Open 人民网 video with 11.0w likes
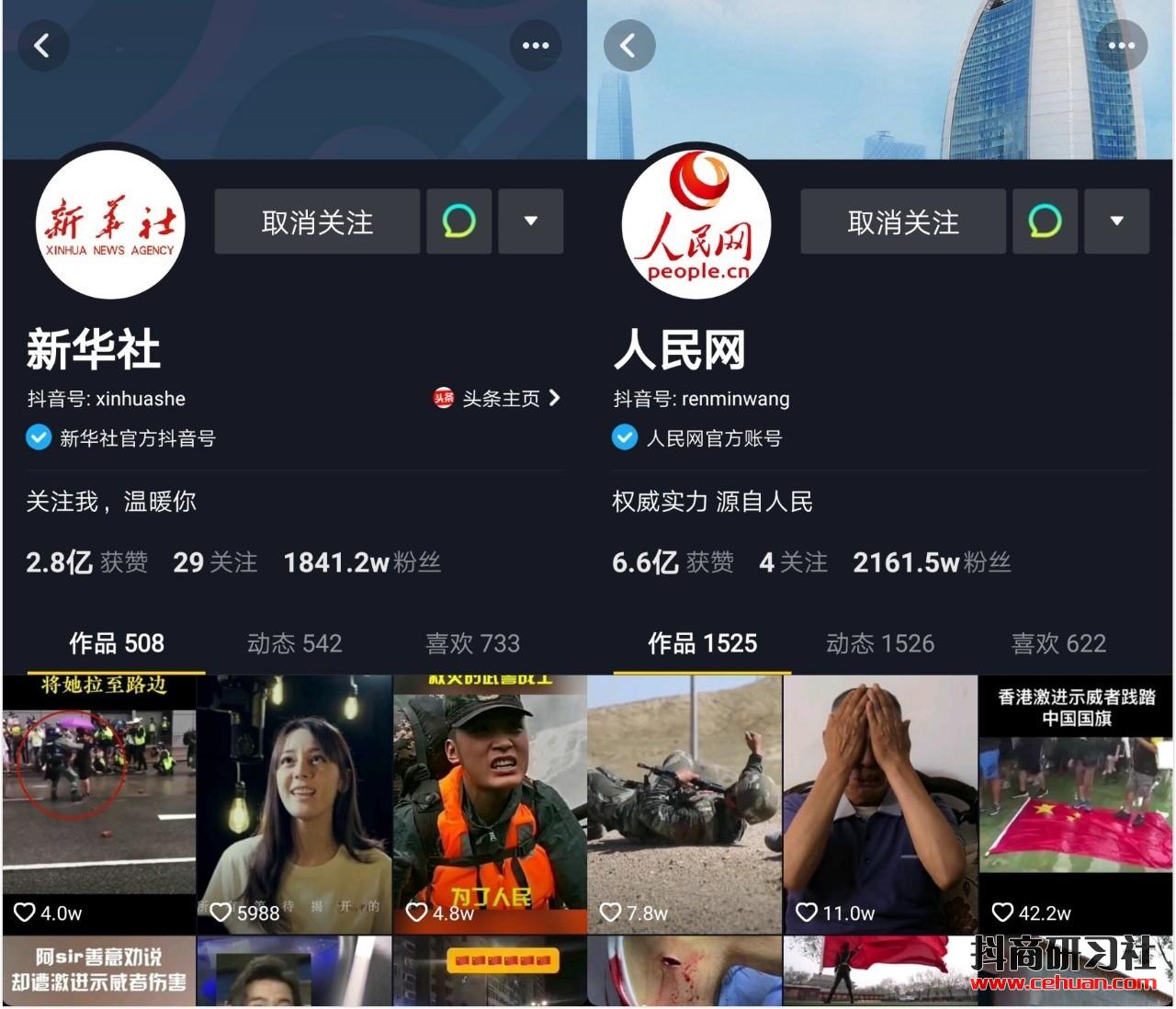1176x1009 pixels. (x=880, y=799)
